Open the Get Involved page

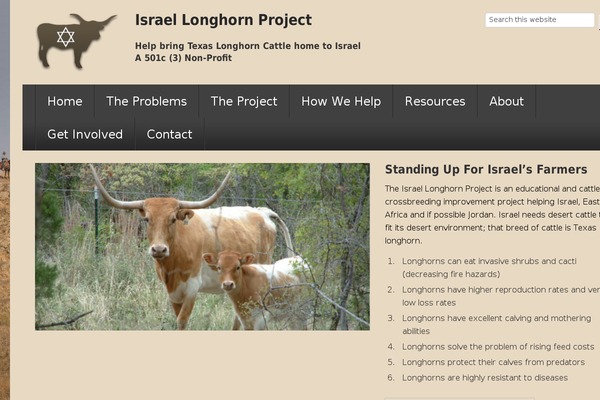(85, 134)
